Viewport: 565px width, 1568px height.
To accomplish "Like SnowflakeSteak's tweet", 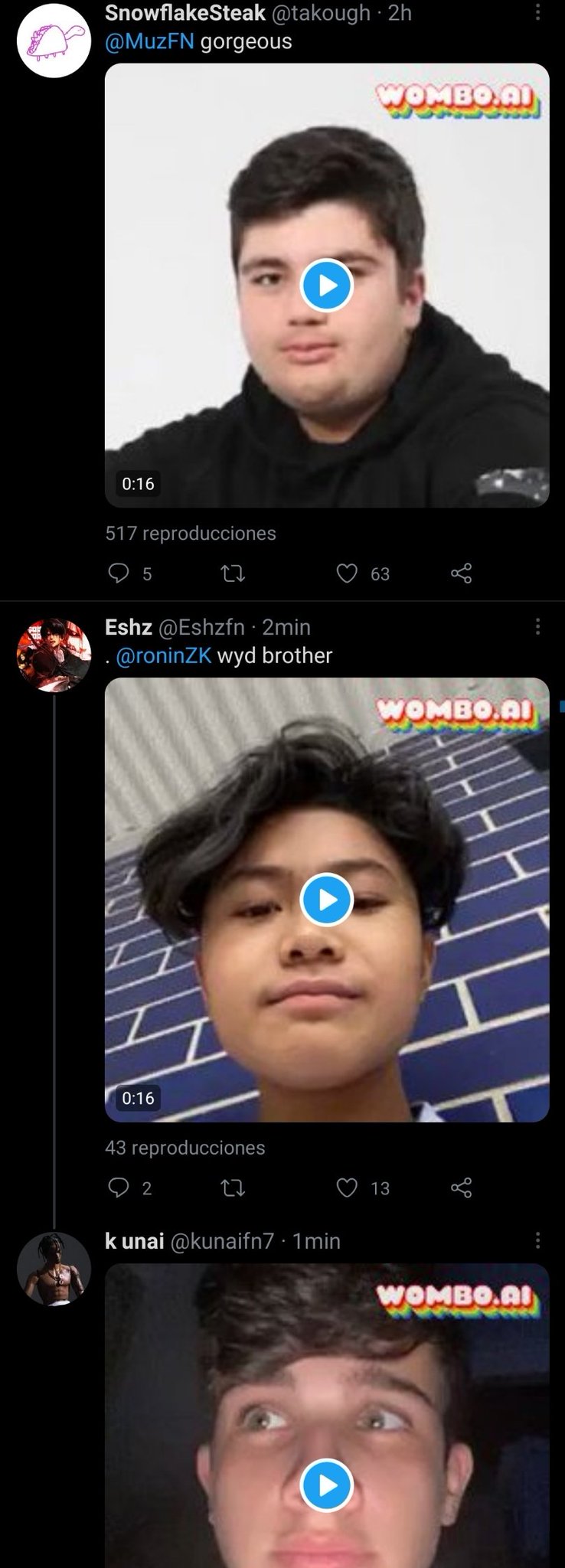I will point(348,573).
